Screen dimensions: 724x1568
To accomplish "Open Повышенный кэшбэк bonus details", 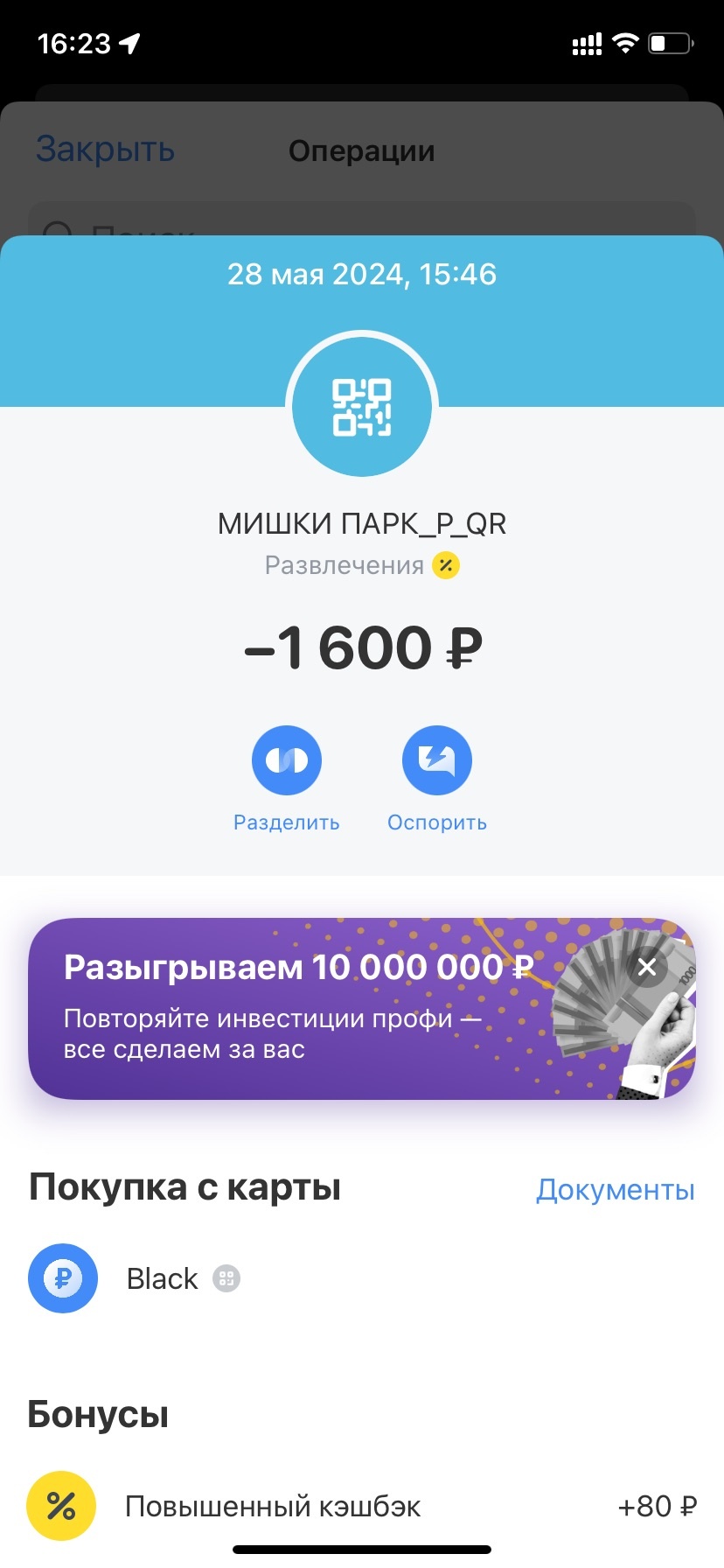I will (362, 1506).
